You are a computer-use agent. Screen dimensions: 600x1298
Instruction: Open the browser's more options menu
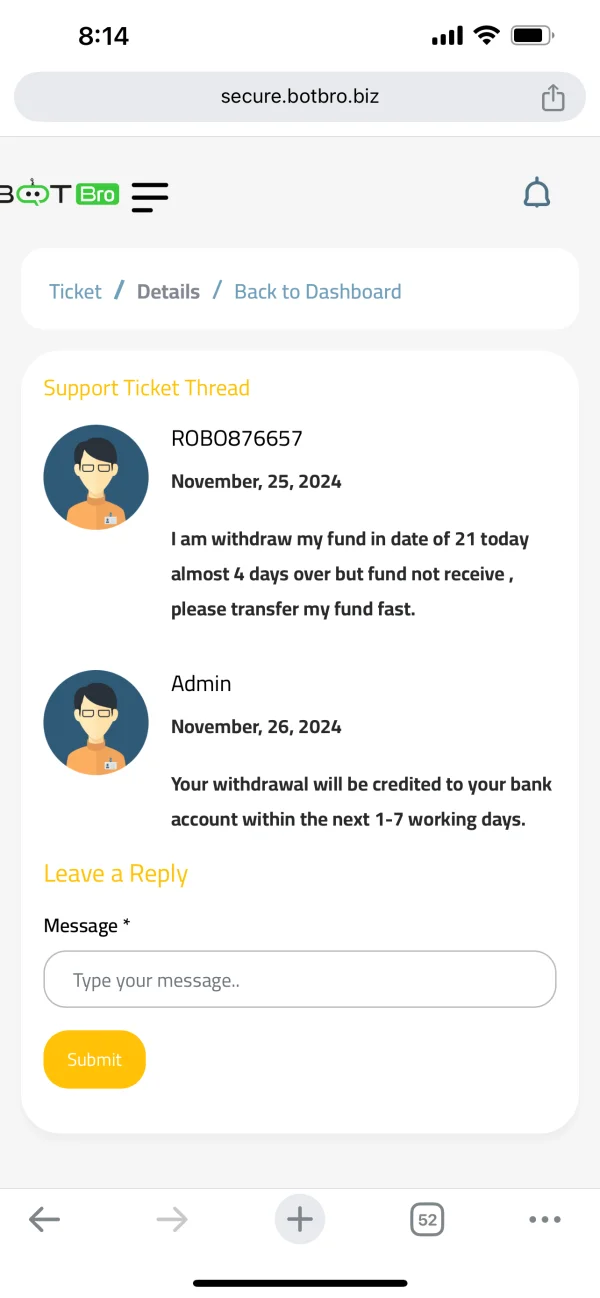[545, 1219]
